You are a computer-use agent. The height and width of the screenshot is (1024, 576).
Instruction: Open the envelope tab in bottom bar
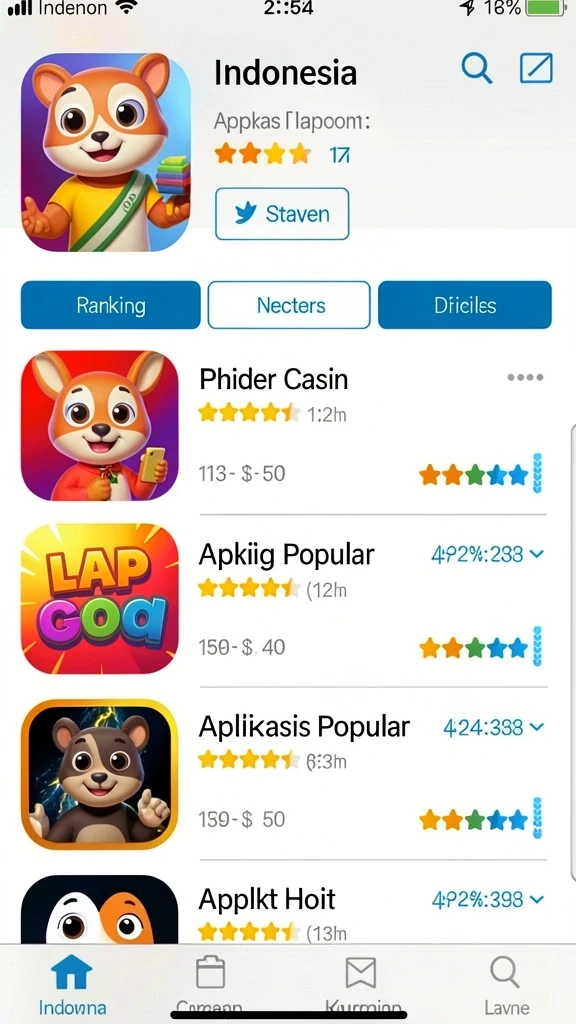click(x=362, y=985)
